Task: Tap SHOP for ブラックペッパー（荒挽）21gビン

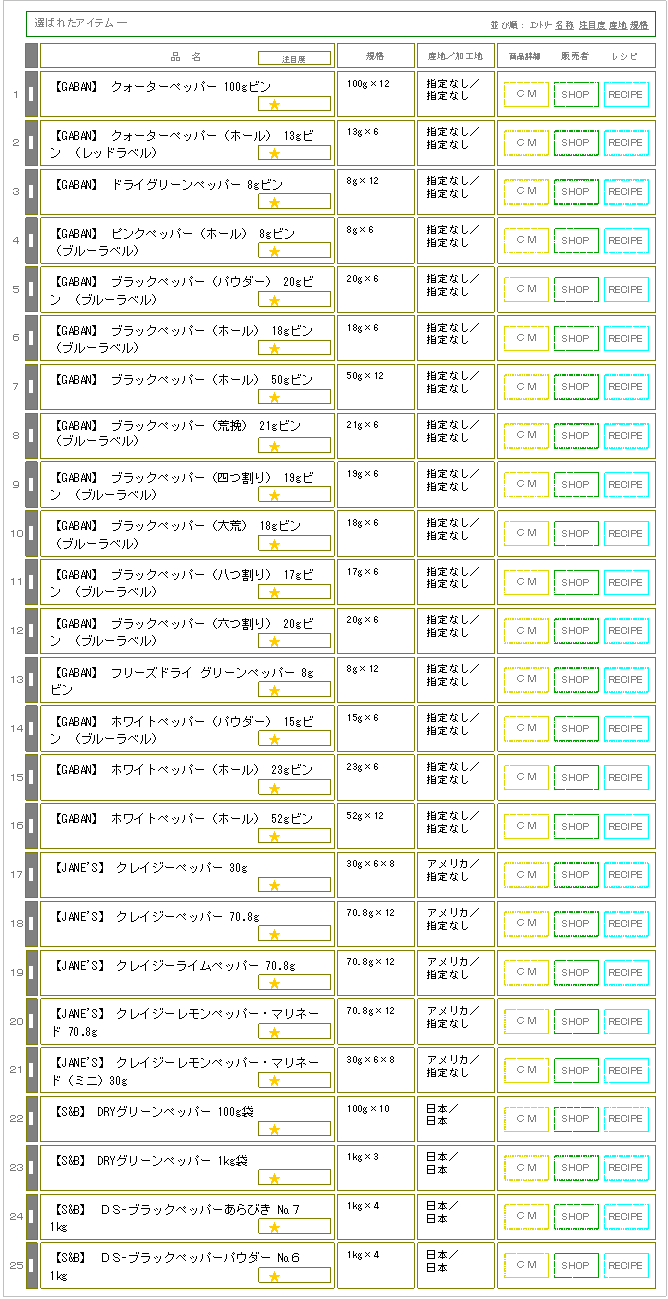Action: (x=576, y=436)
